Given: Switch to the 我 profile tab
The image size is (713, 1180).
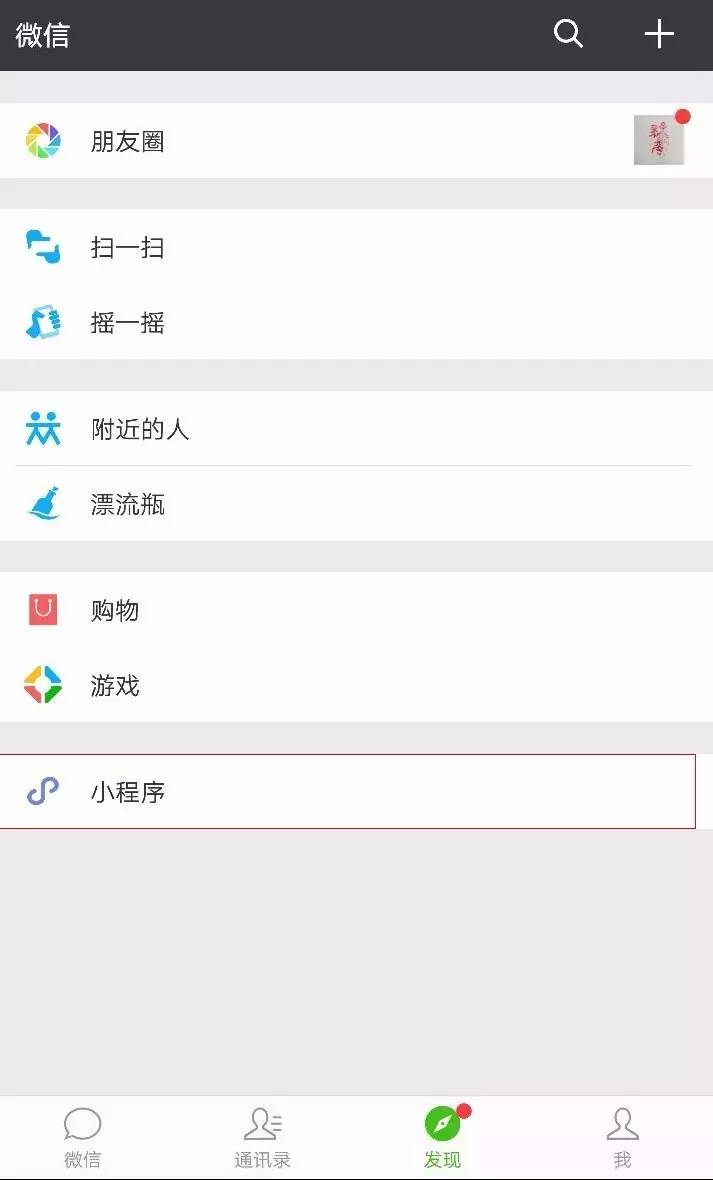Looking at the screenshot, I should pos(622,1138).
